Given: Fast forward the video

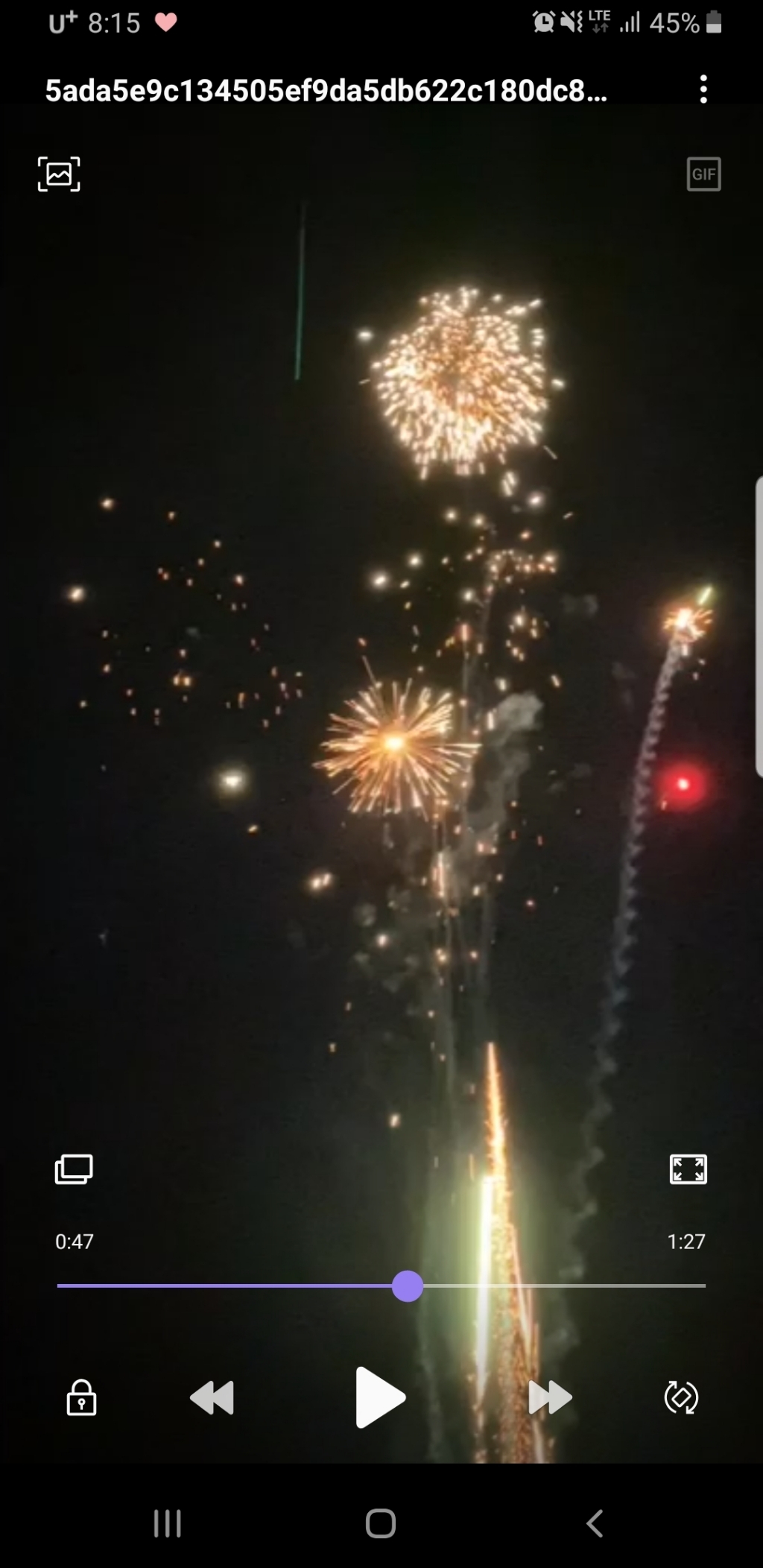Looking at the screenshot, I should [x=550, y=1397].
